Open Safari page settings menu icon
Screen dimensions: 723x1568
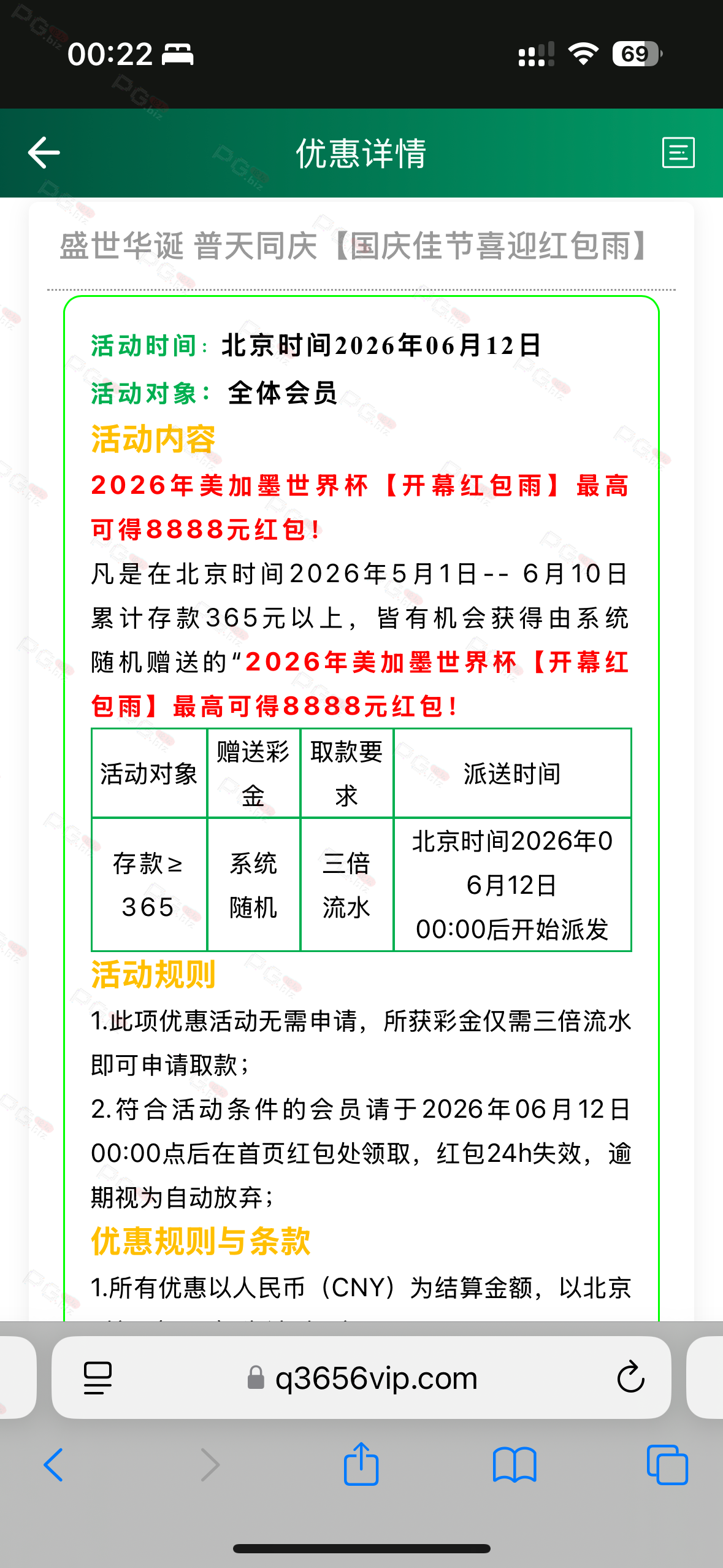pyautogui.click(x=98, y=1378)
